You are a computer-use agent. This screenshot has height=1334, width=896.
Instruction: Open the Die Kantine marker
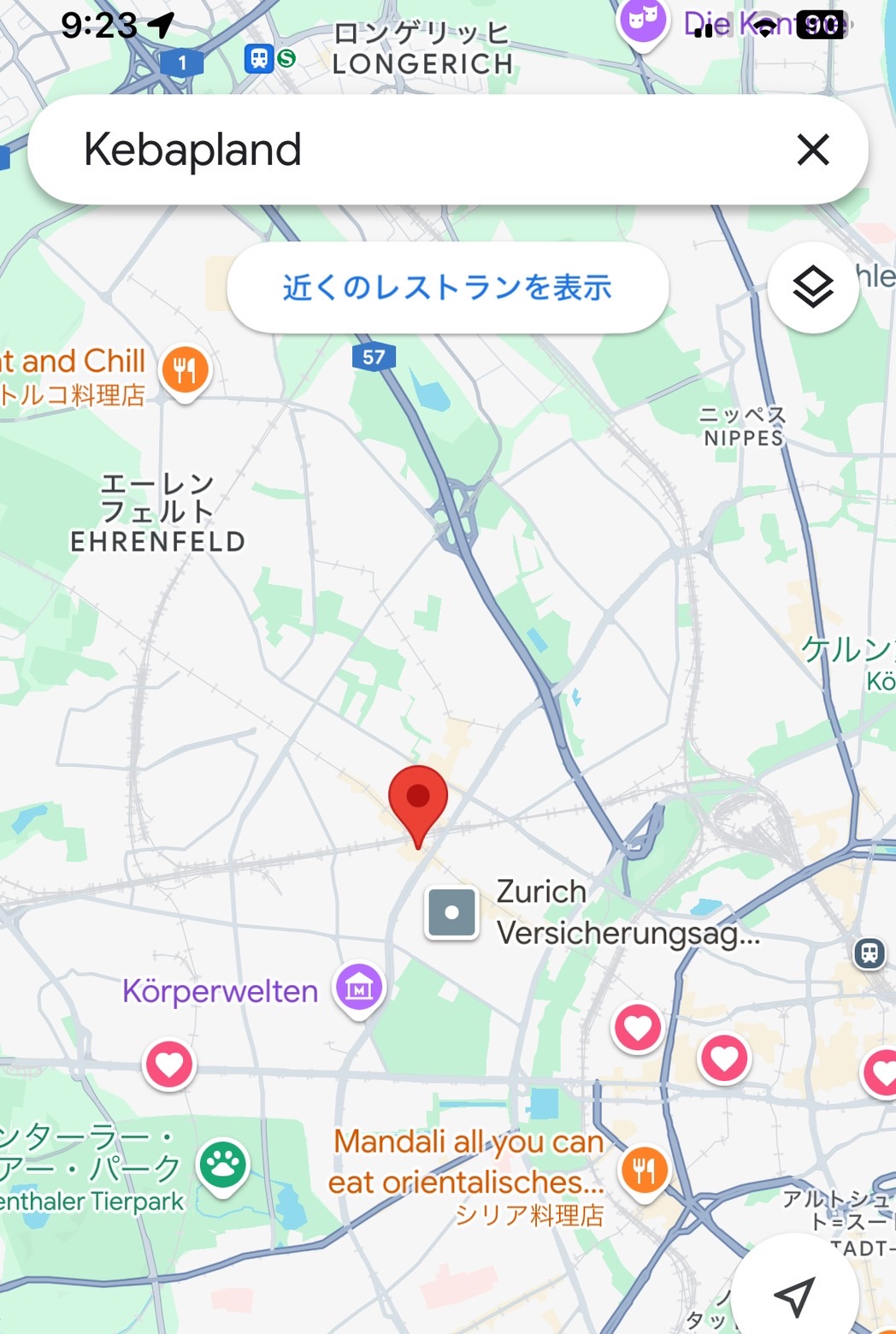(643, 21)
